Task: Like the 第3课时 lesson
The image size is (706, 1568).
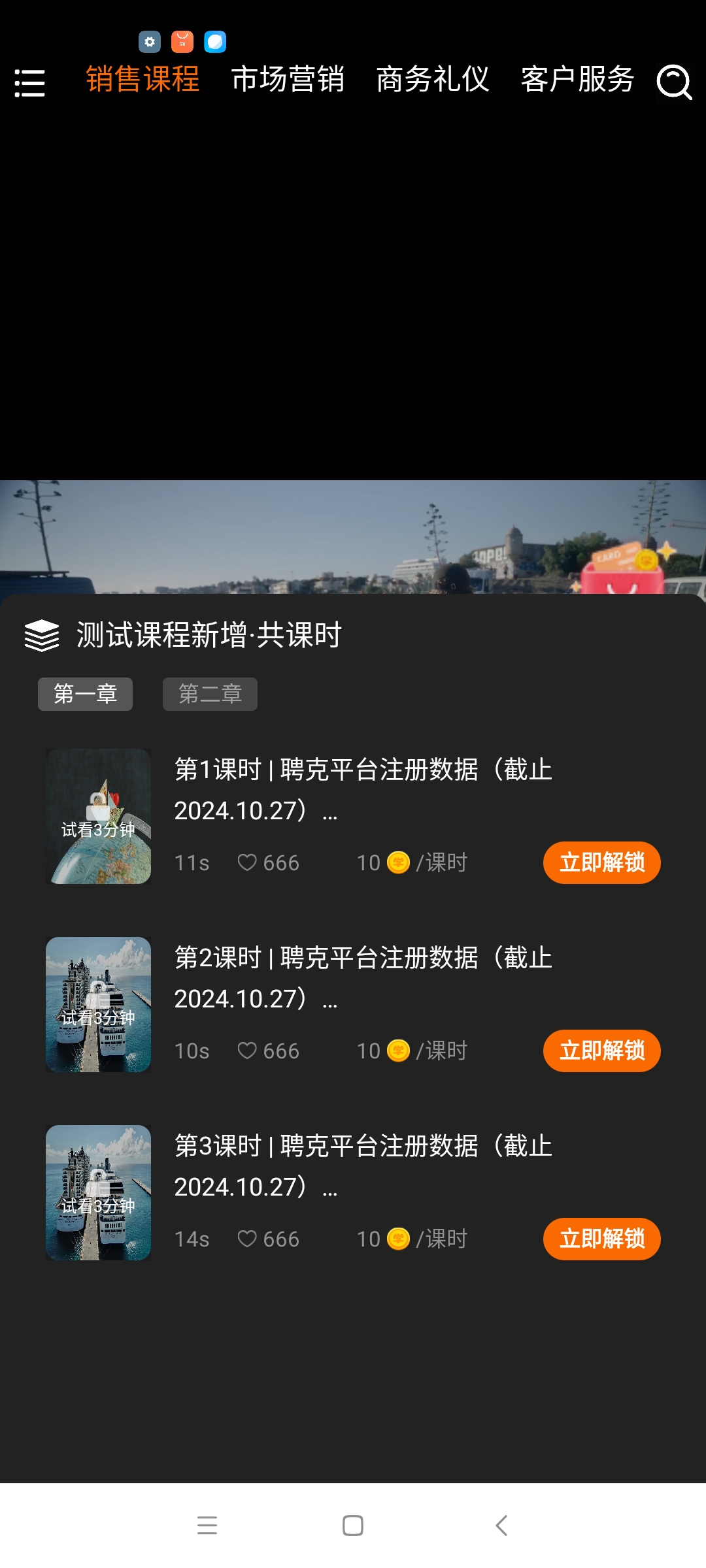Action: coord(247,1239)
